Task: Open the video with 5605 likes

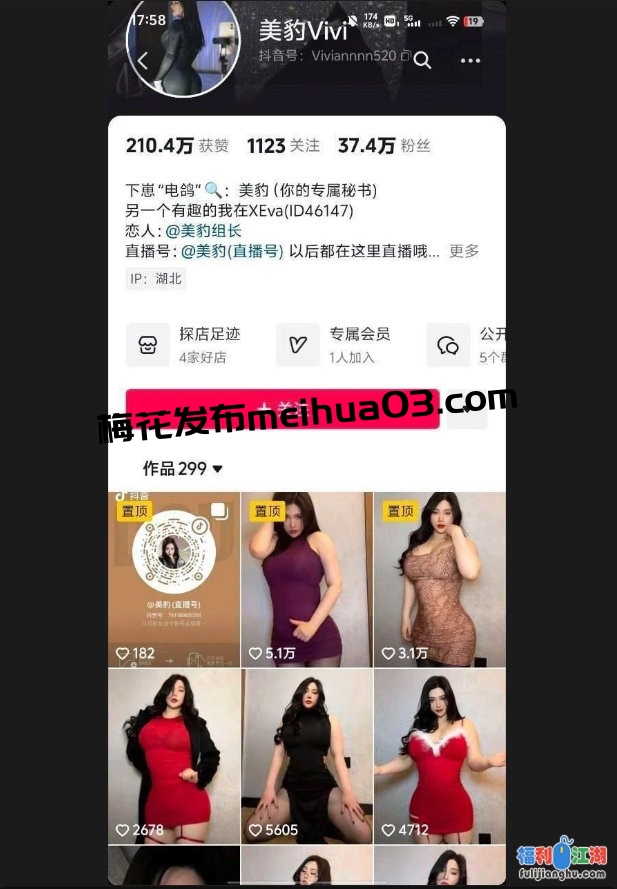Action: [306, 756]
